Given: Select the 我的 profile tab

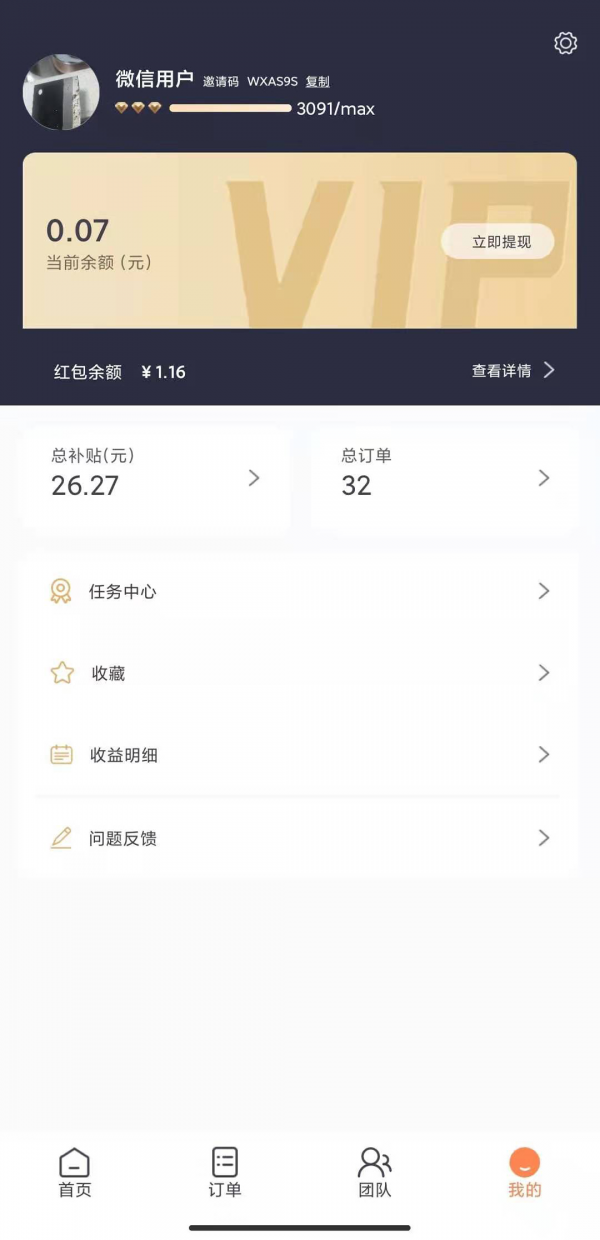Looking at the screenshot, I should 524,1173.
